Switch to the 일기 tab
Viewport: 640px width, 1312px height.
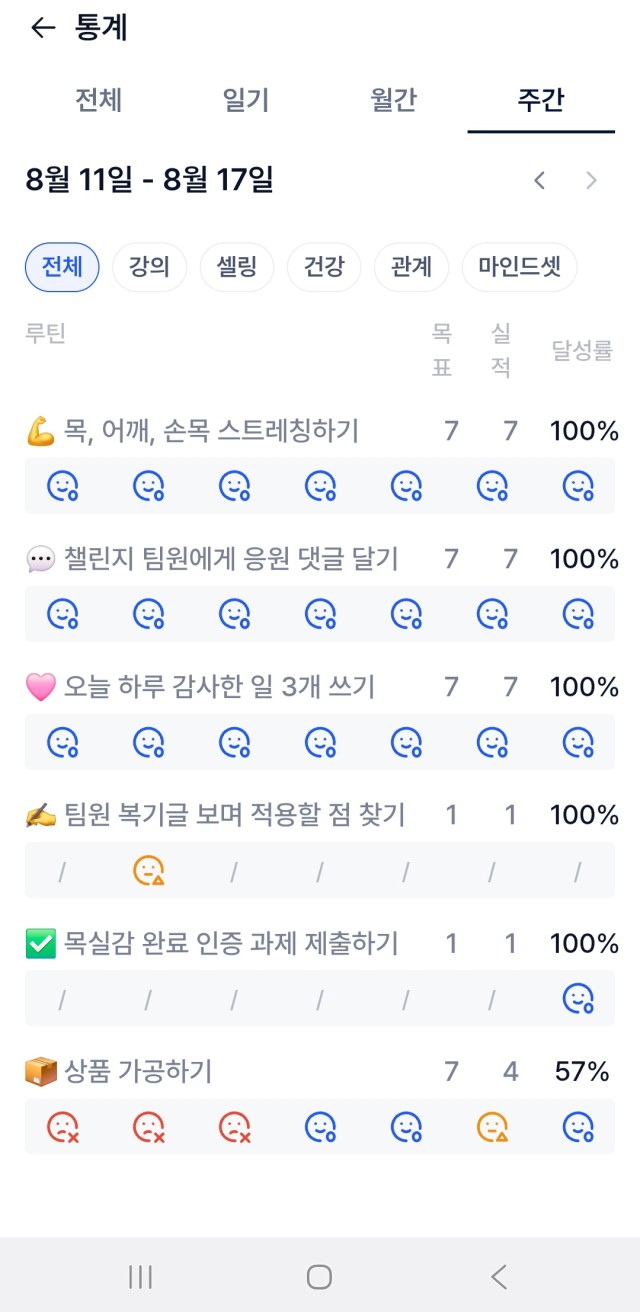[x=246, y=101]
